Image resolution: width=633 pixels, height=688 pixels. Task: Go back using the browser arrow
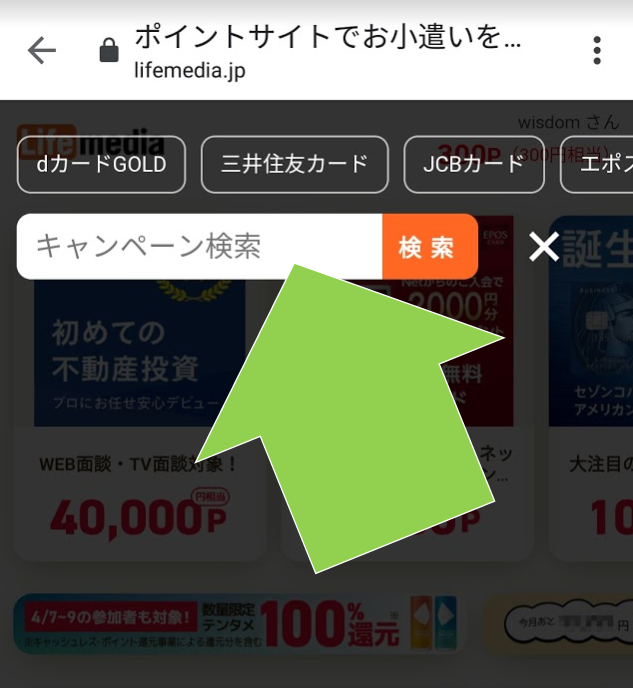pos(42,51)
